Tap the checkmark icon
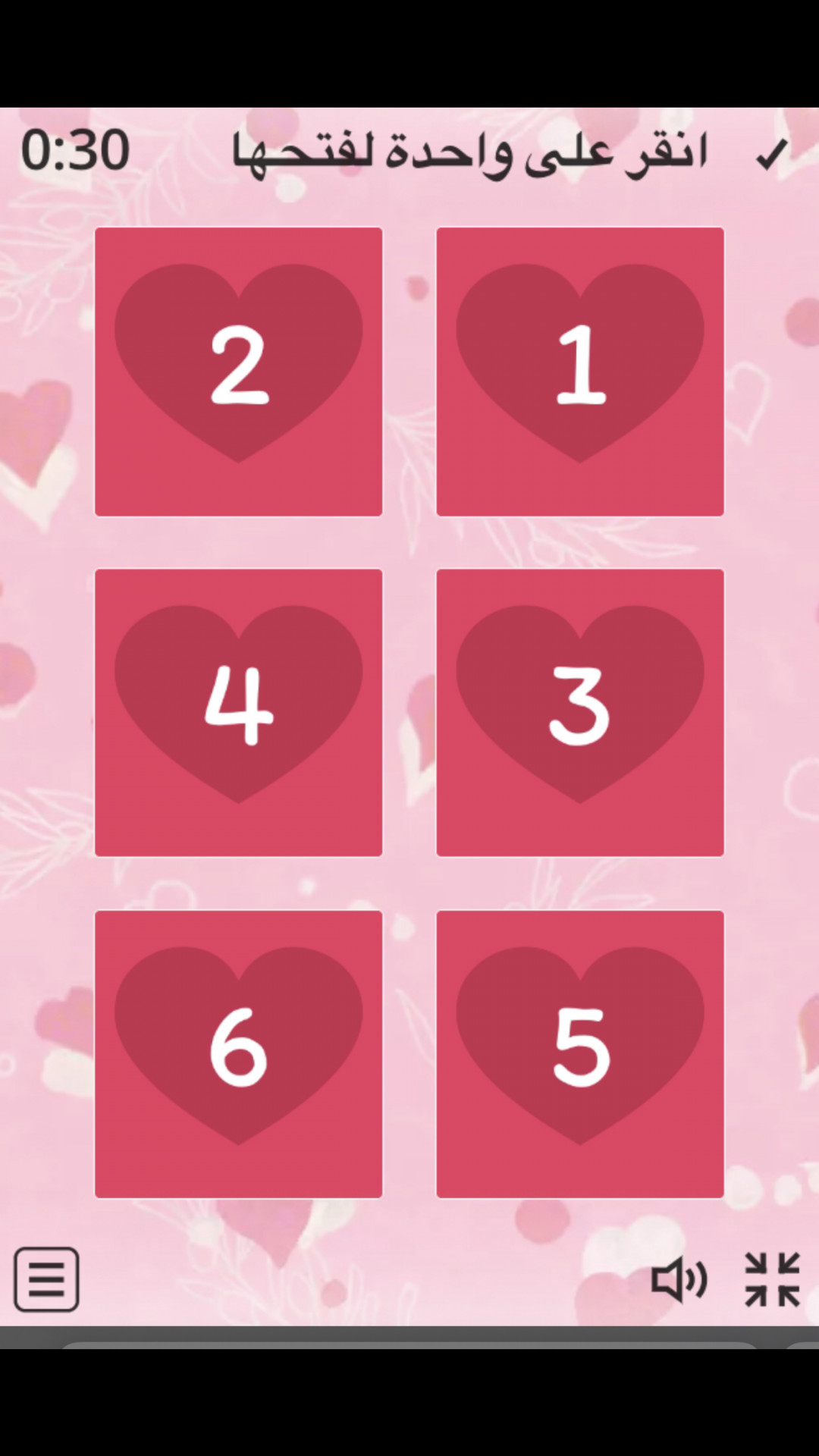This screenshot has width=819, height=1456. 772,155
